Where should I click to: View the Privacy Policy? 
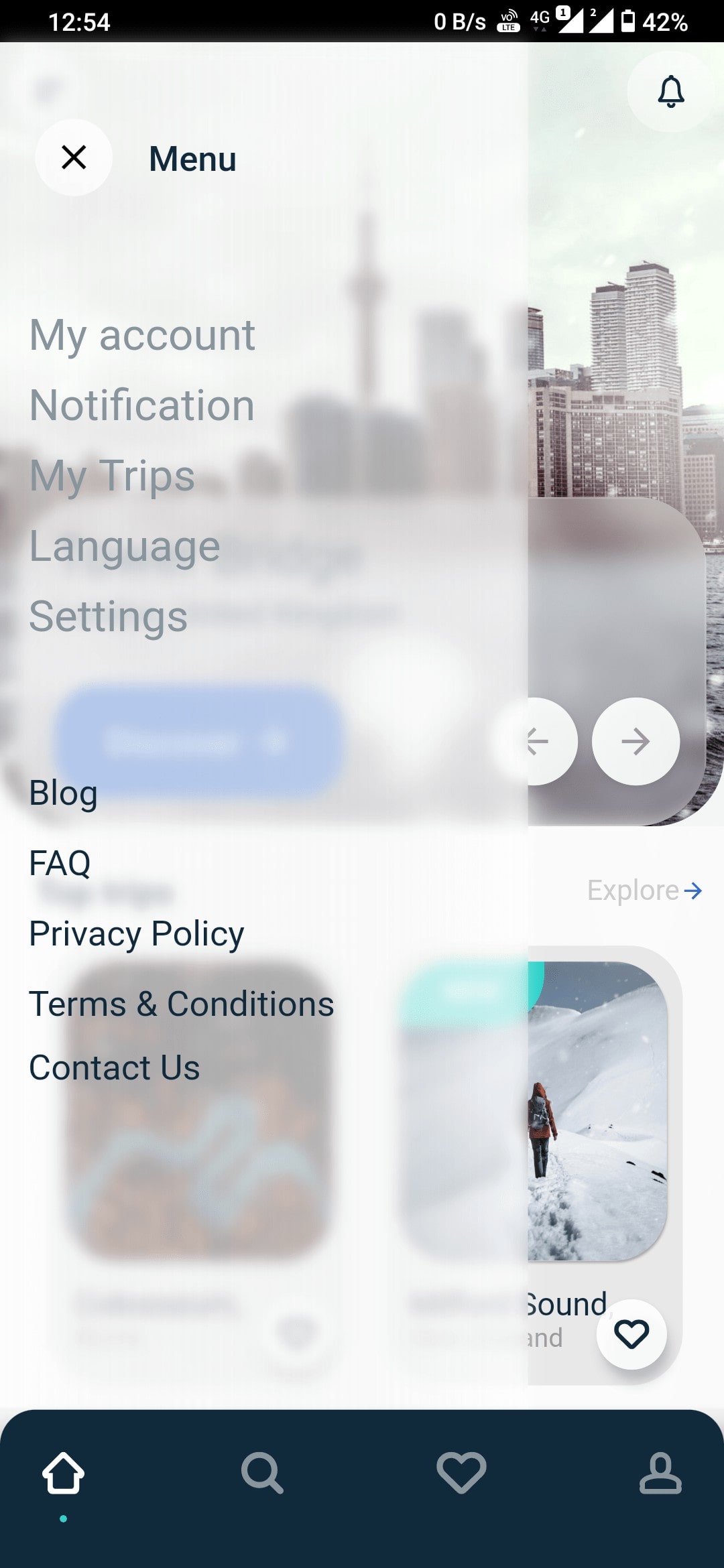pos(136,933)
